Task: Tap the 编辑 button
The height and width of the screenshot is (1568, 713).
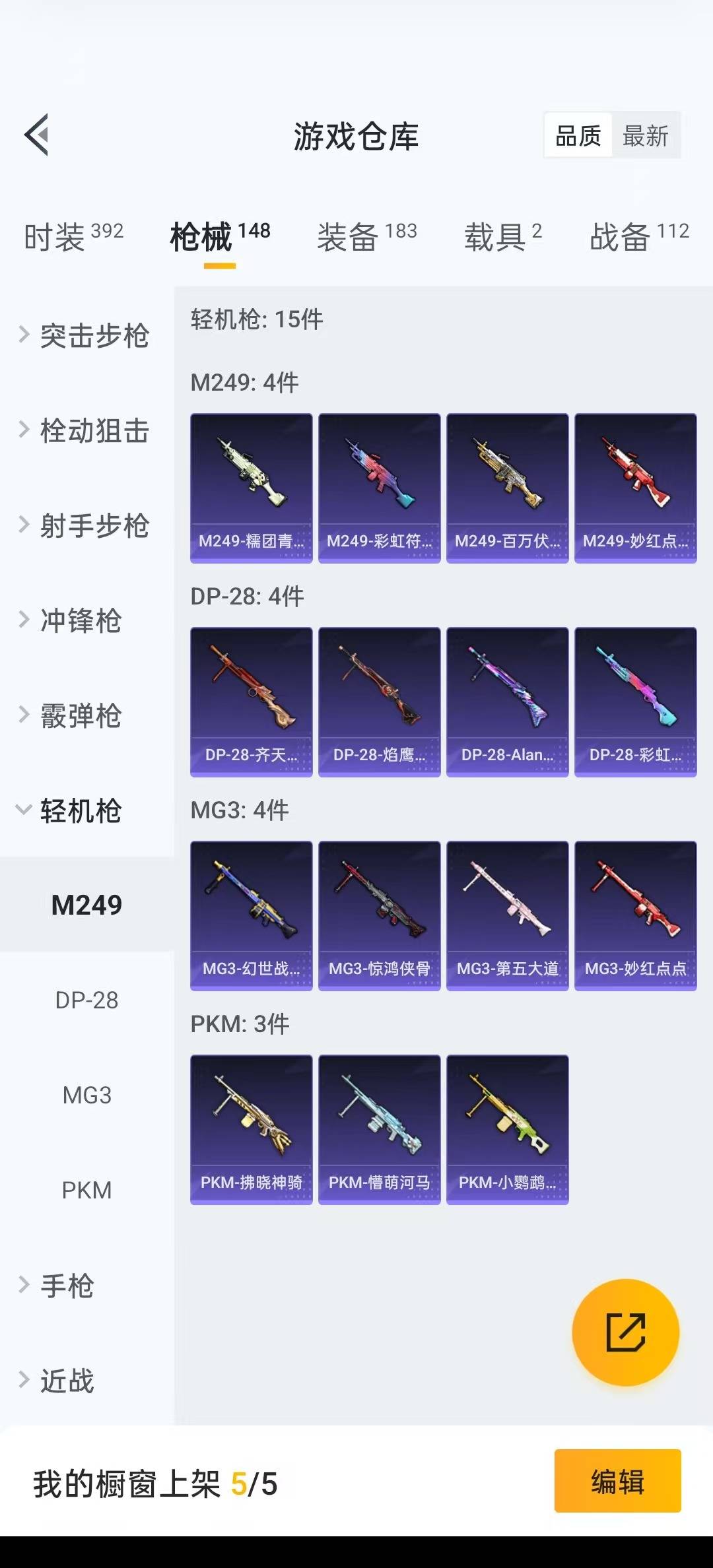Action: (x=617, y=1481)
